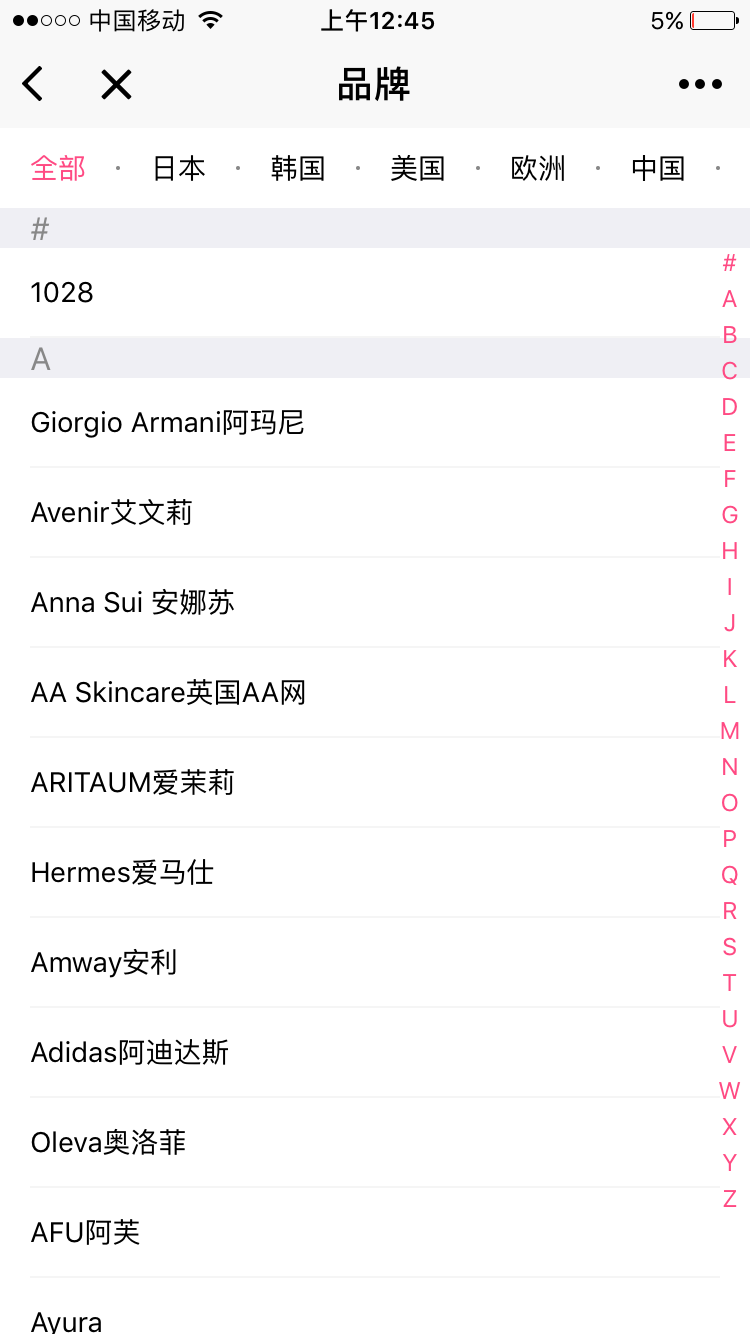The height and width of the screenshot is (1334, 750).
Task: Switch to the 欧洲 tab
Action: (538, 168)
